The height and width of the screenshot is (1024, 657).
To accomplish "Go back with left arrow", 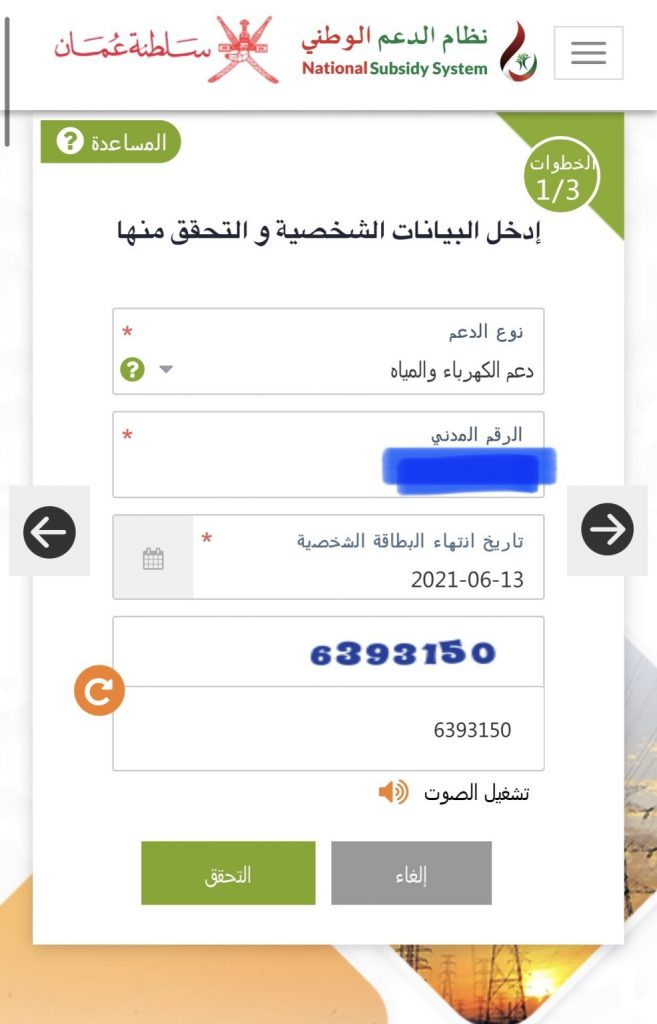I will tap(50, 530).
